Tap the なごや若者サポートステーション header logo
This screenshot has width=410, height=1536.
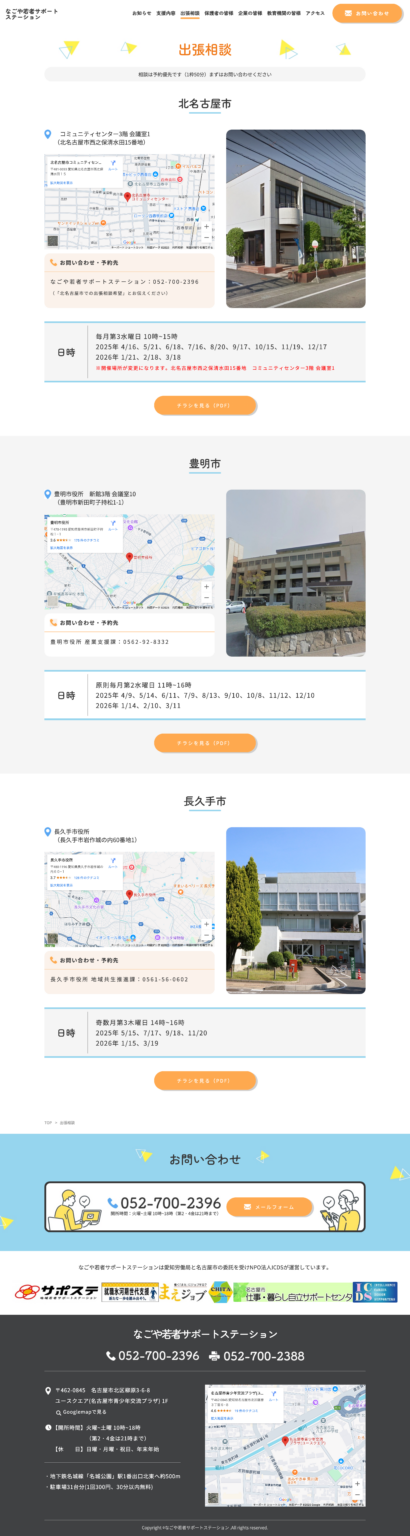(x=31, y=14)
